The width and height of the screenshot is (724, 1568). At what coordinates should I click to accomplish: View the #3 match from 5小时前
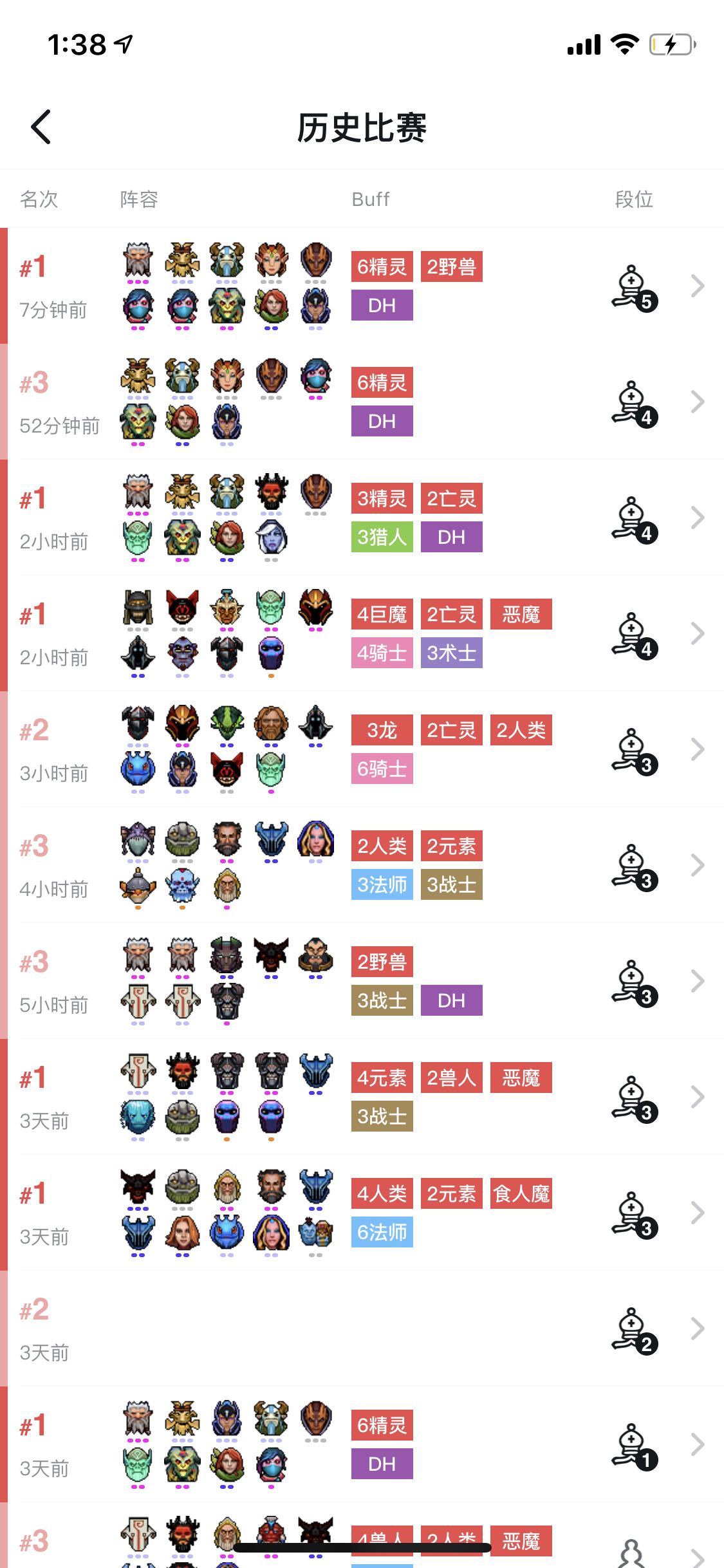[362, 981]
